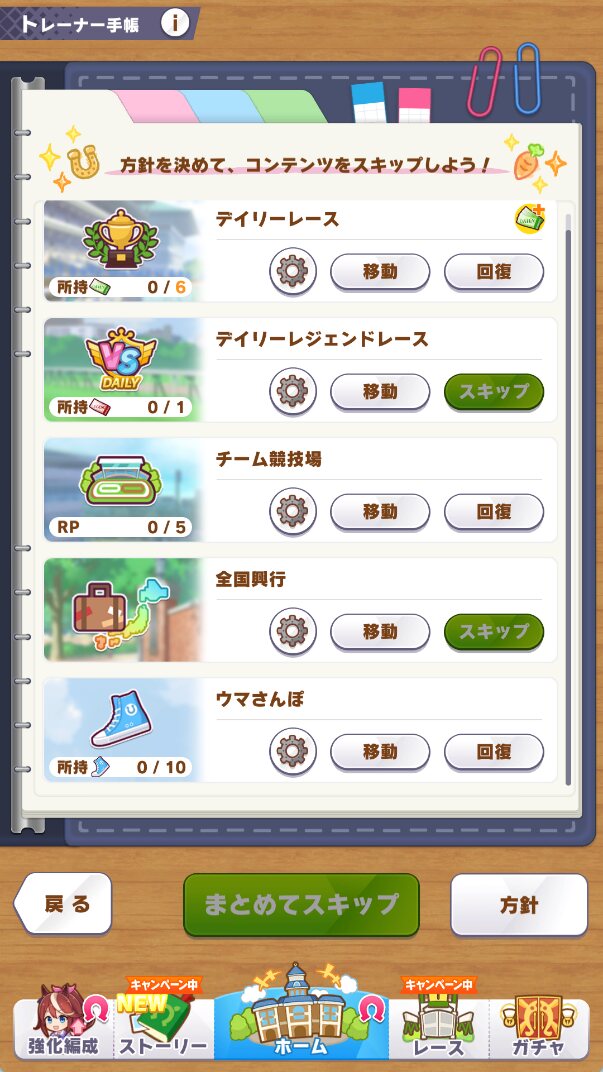Image resolution: width=603 pixels, height=1072 pixels.
Task: Skip the デイリーレジェンドレース
Action: 494,391
